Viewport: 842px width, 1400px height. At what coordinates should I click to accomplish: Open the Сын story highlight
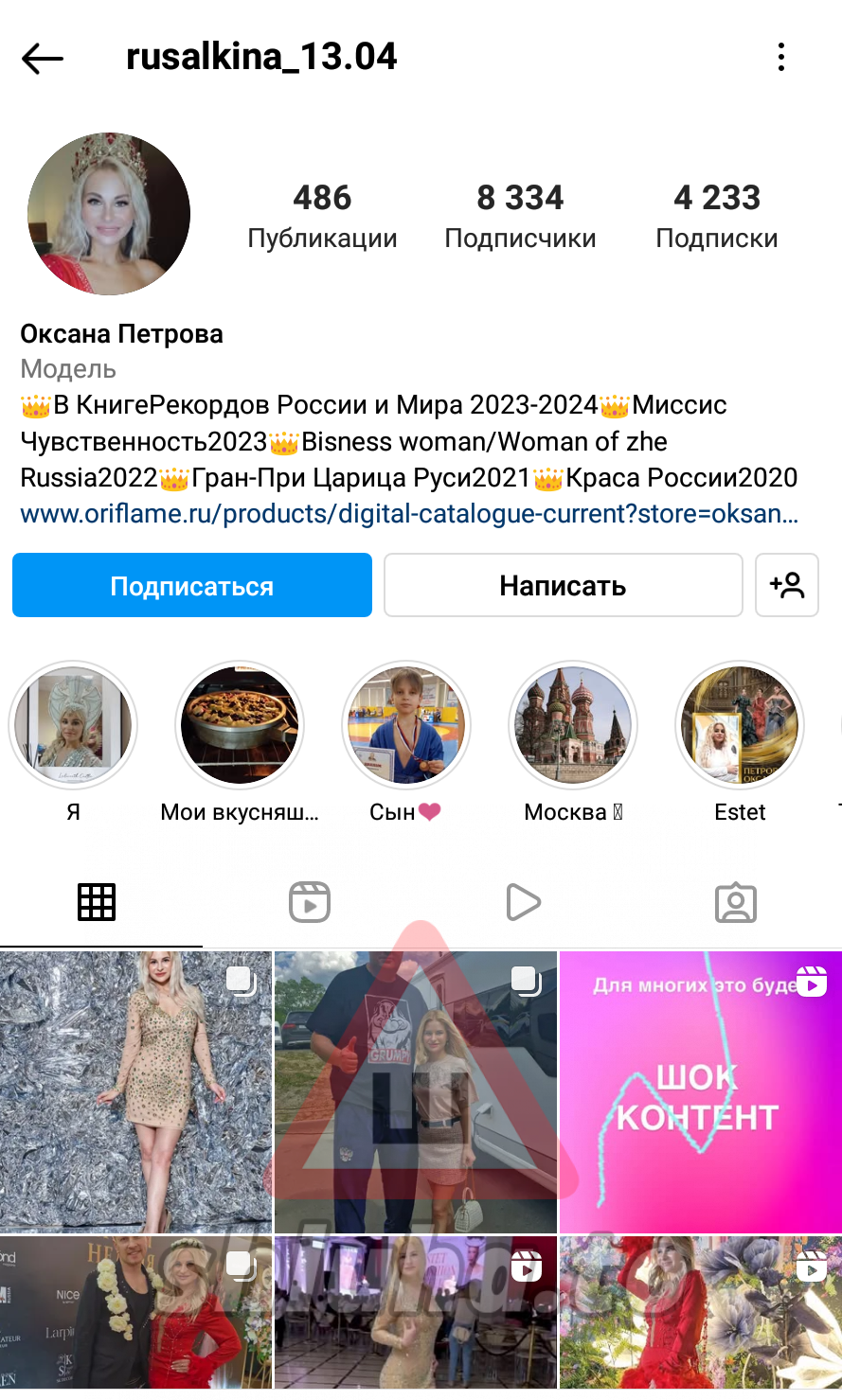[x=406, y=726]
